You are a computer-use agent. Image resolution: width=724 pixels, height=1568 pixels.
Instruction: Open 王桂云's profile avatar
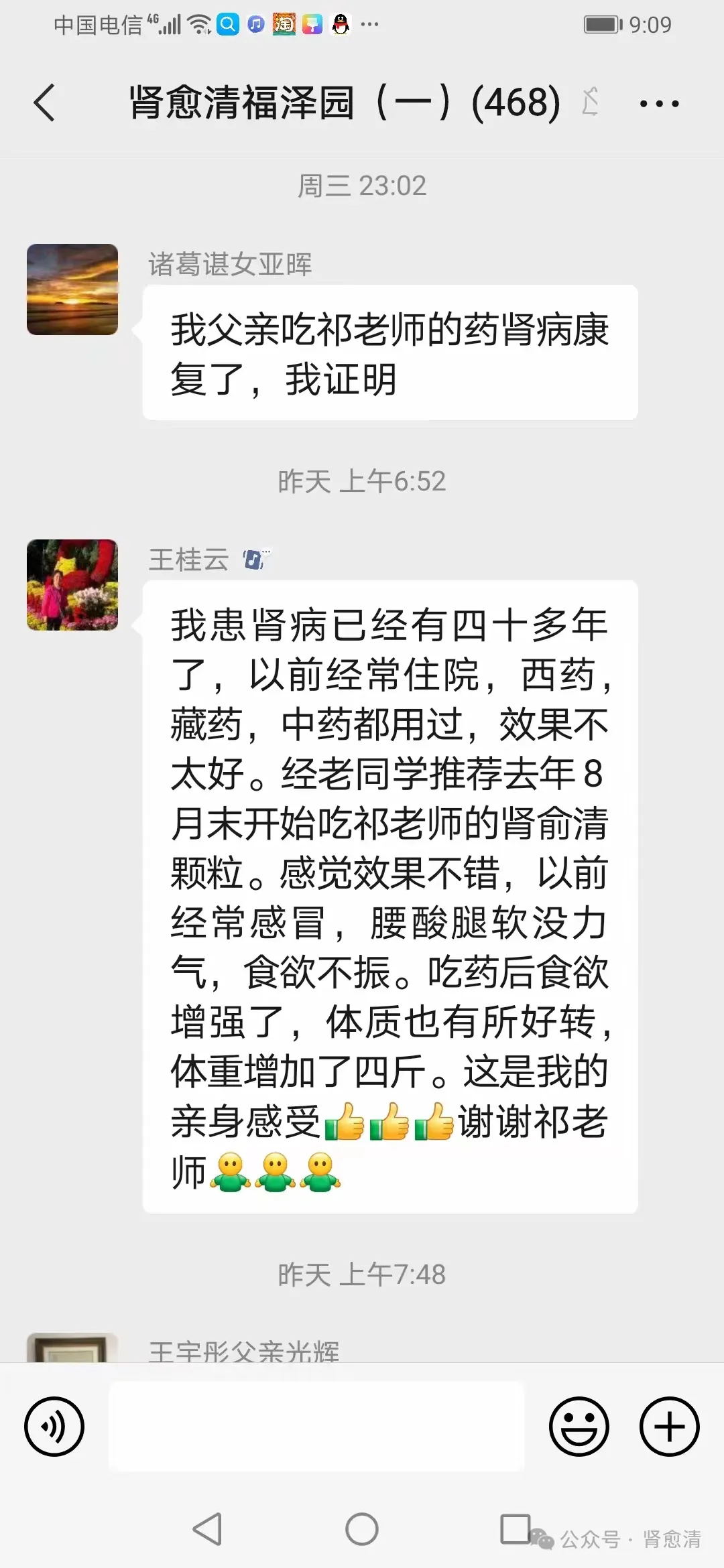click(72, 585)
